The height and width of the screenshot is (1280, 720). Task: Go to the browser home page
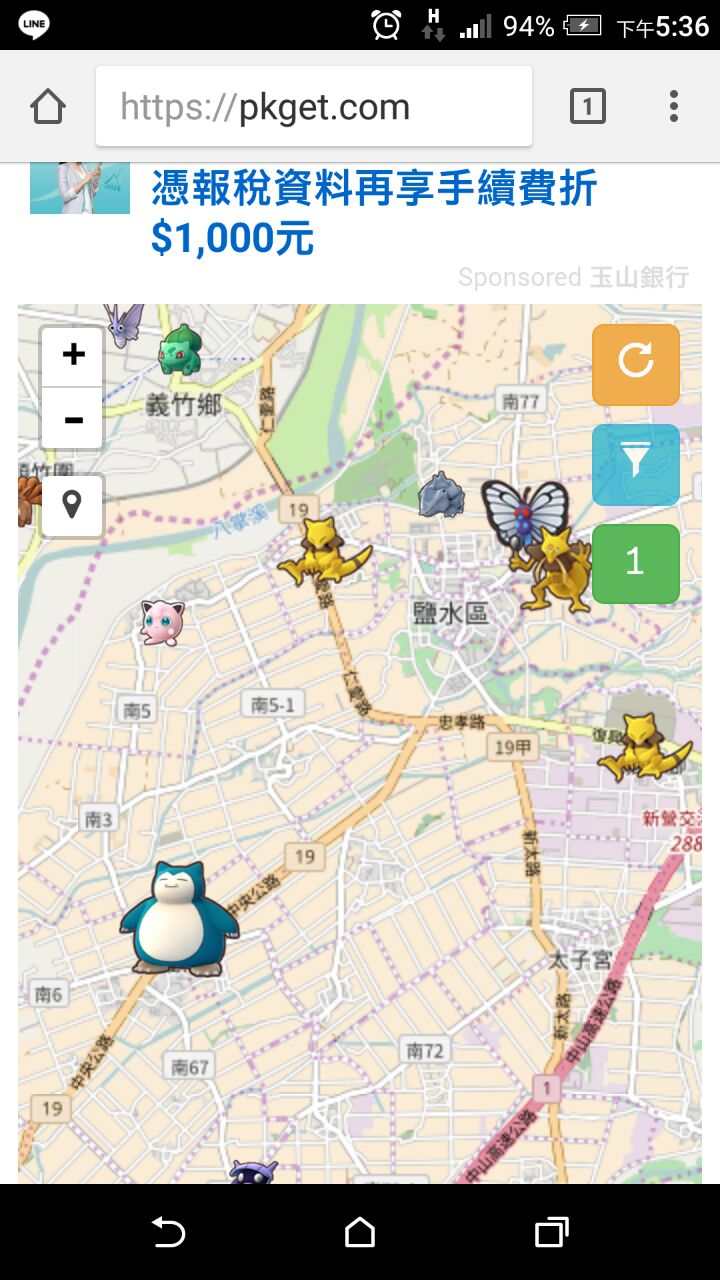coord(48,107)
